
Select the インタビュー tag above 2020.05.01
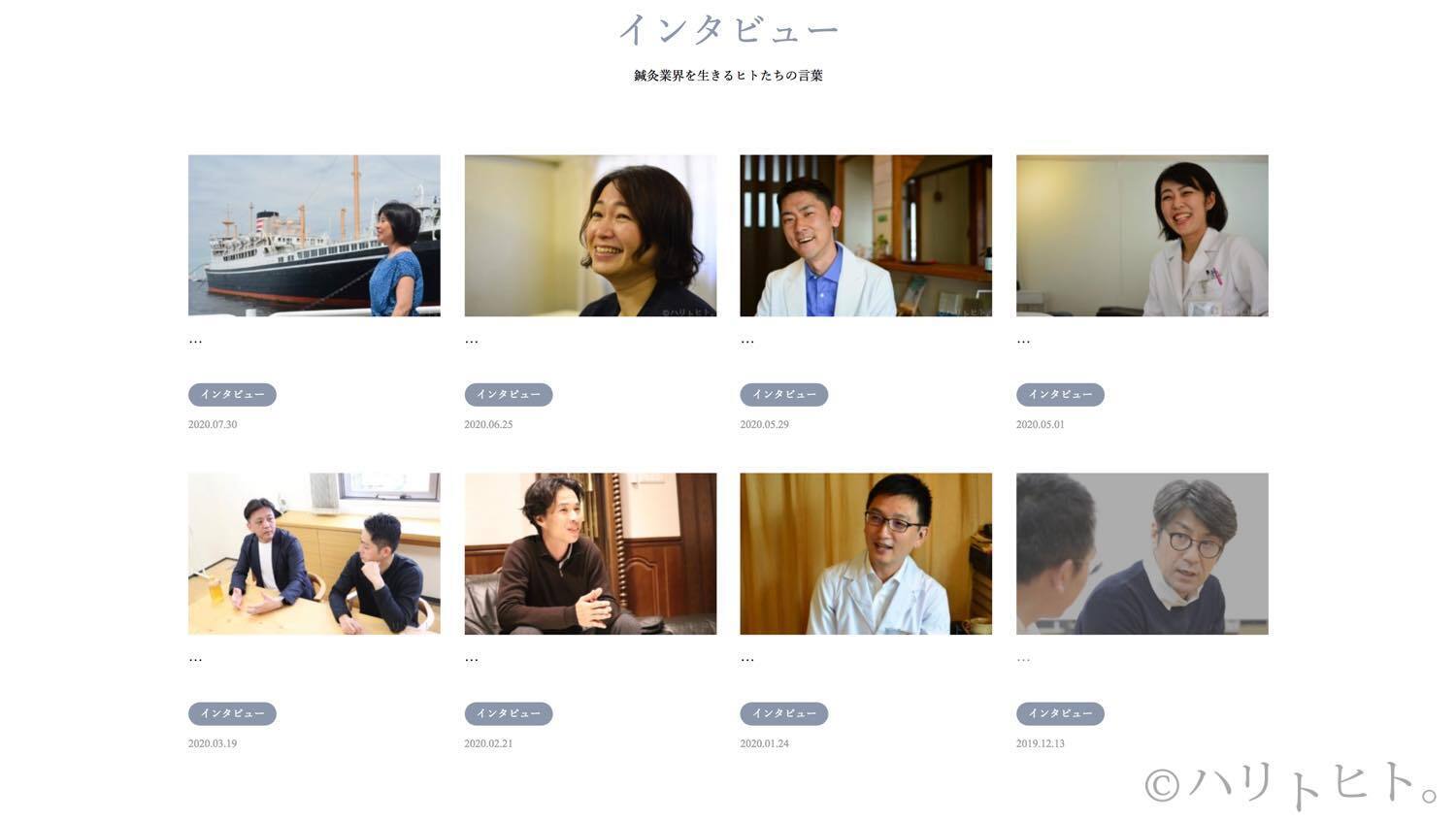click(1060, 395)
